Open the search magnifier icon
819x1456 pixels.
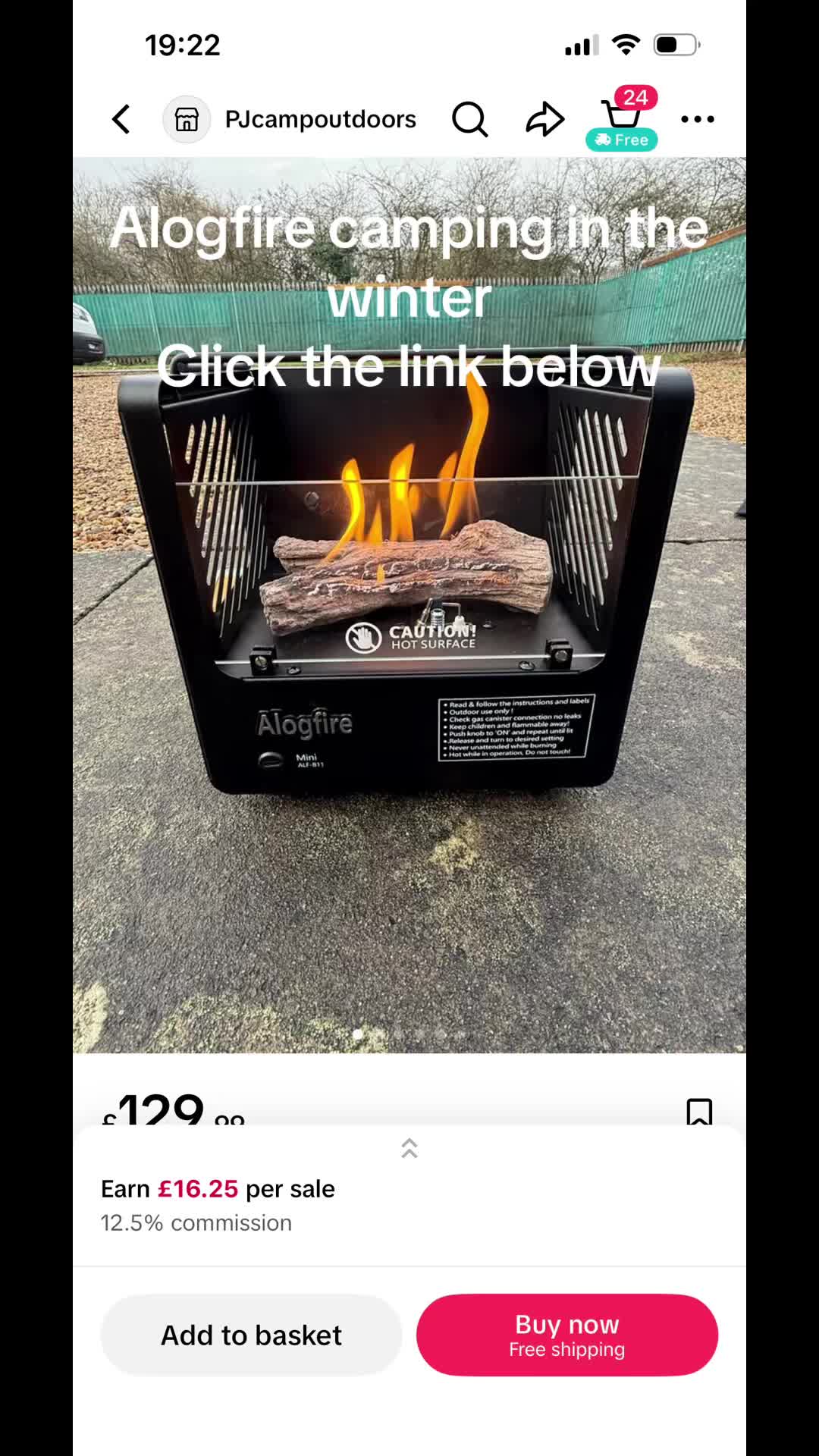point(470,119)
